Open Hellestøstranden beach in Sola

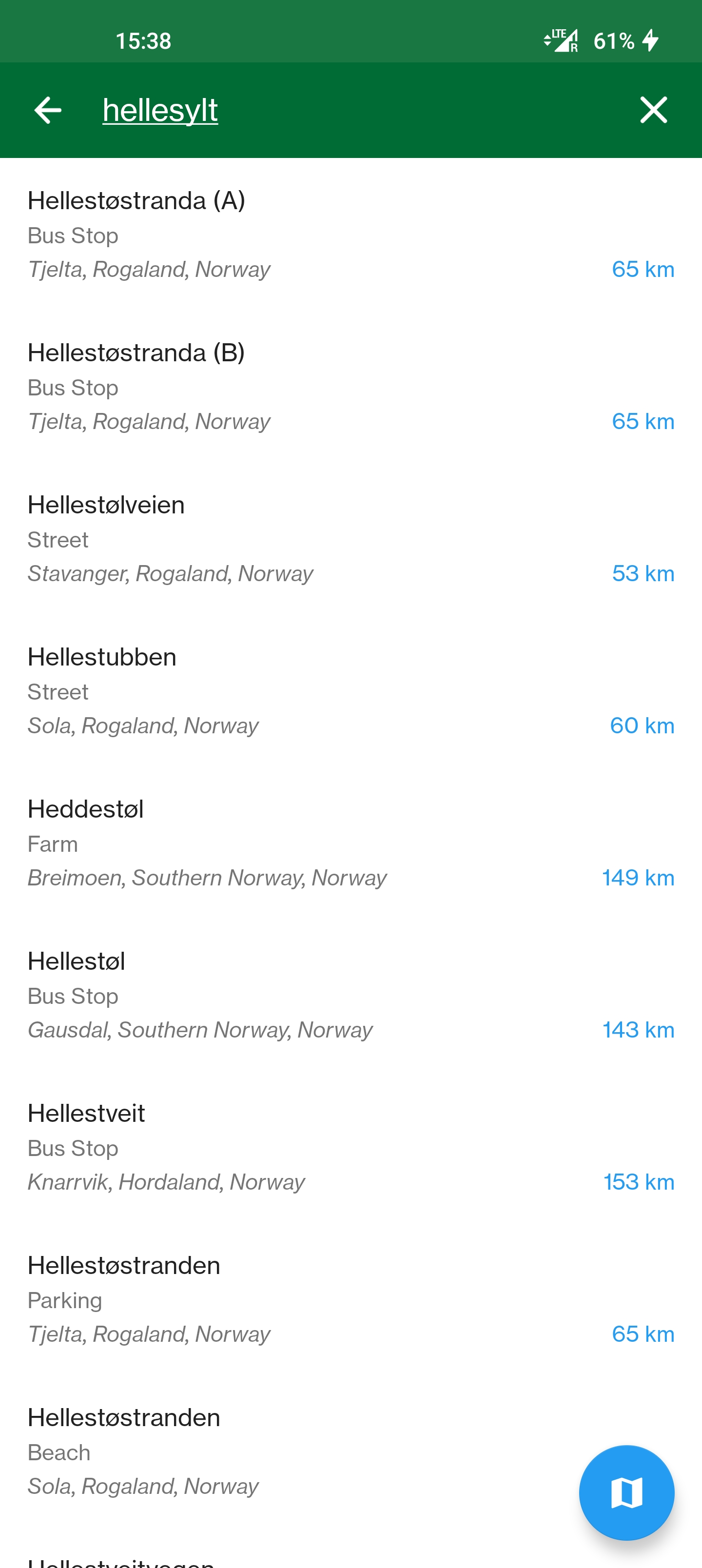[x=274, y=1452]
